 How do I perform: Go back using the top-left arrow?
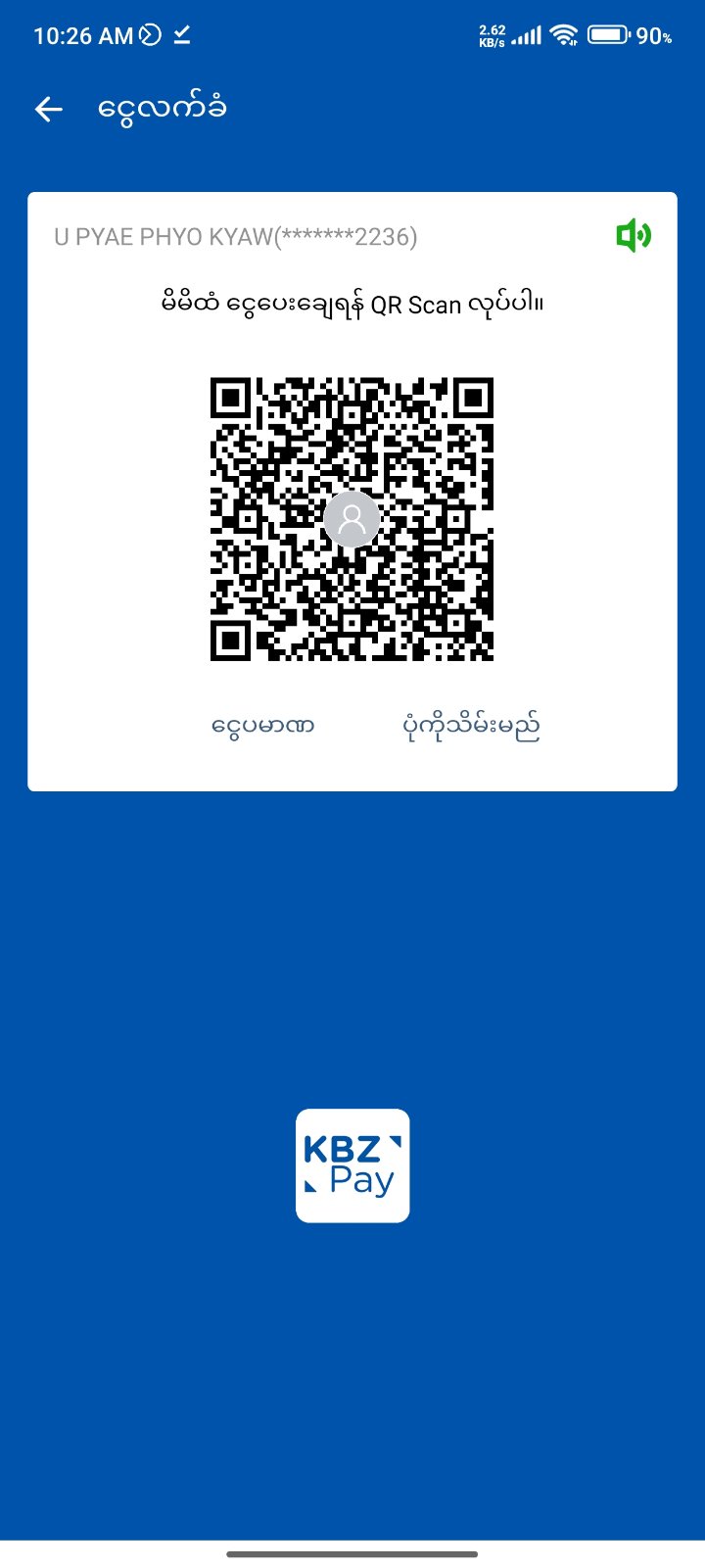(x=49, y=110)
